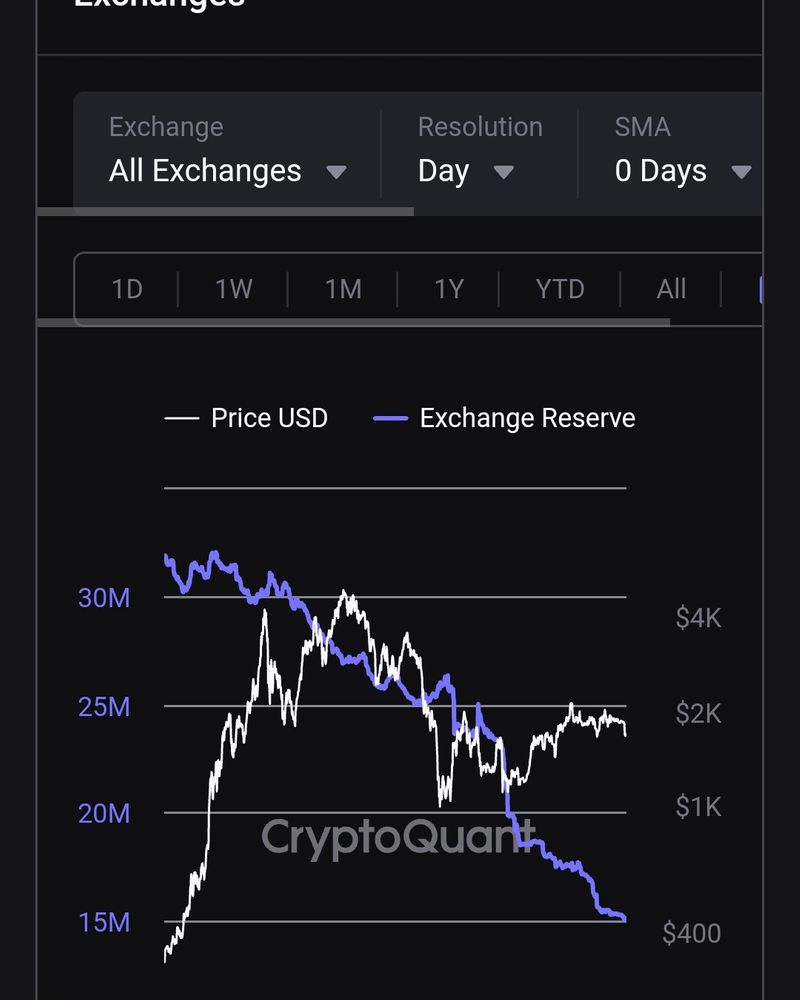Click the 30M axis label
This screenshot has width=800, height=1000.
[104, 598]
